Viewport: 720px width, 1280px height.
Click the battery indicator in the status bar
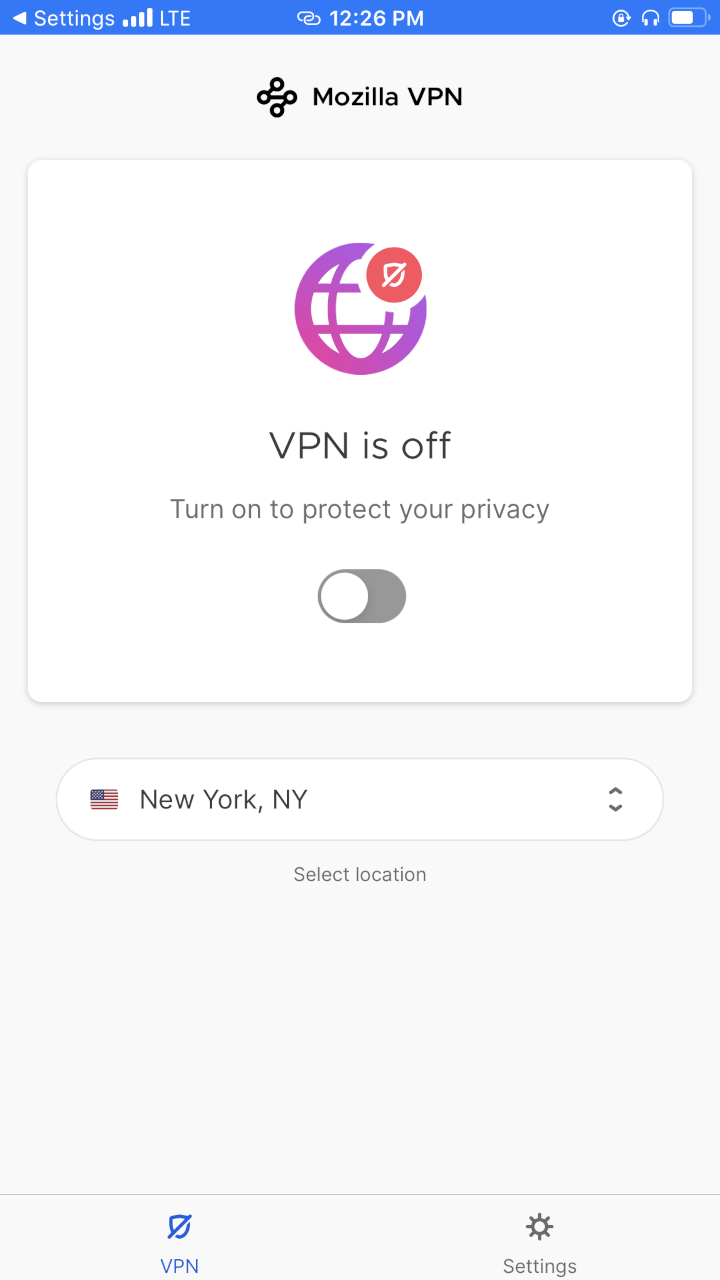coord(686,17)
